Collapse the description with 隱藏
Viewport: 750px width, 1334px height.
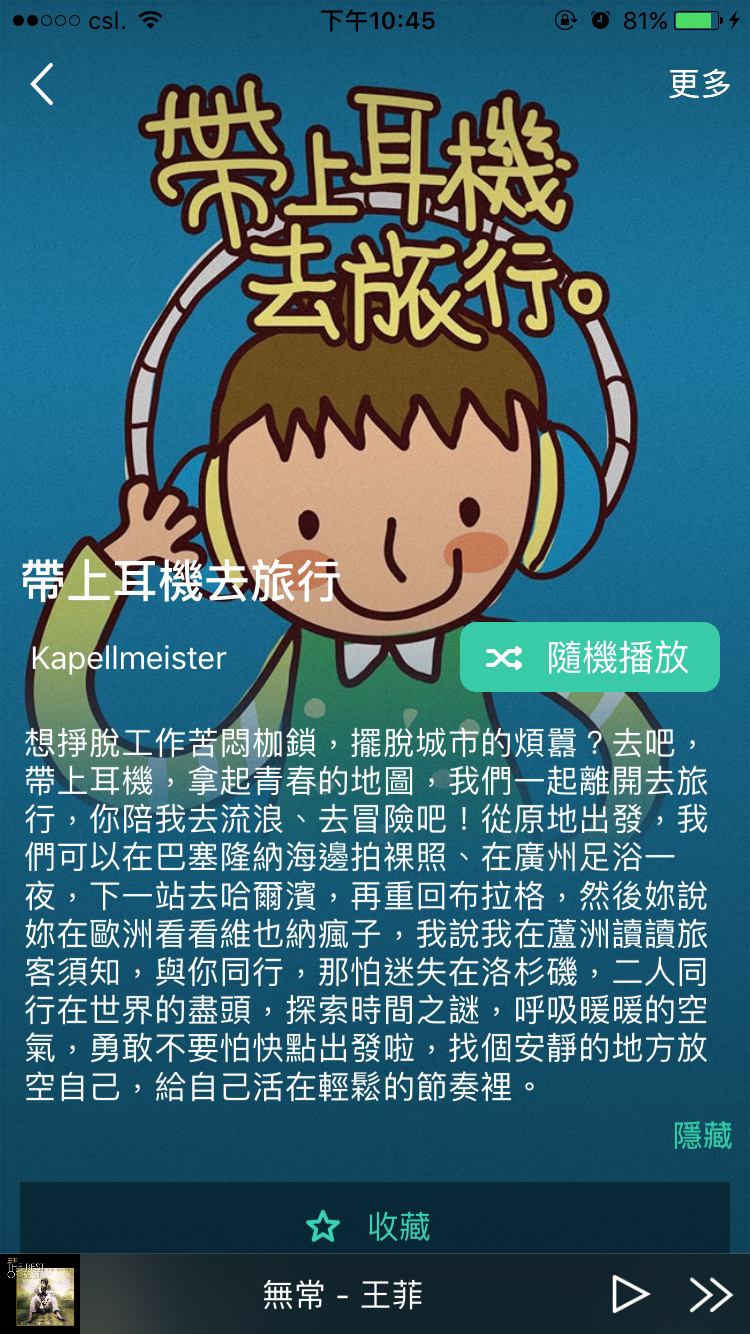[x=702, y=1136]
